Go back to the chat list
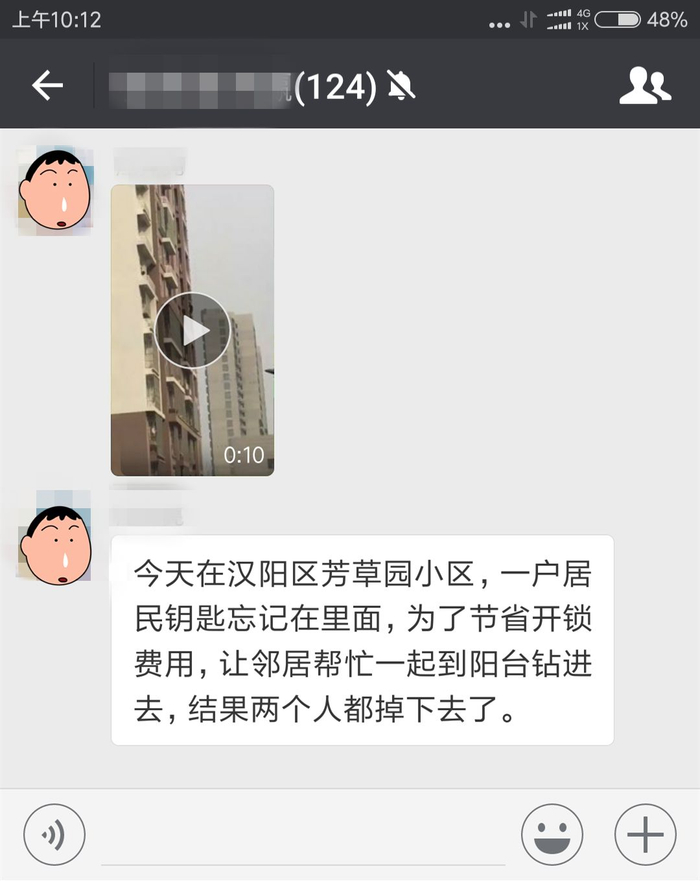Screen dimensions: 700x881 point(47,87)
